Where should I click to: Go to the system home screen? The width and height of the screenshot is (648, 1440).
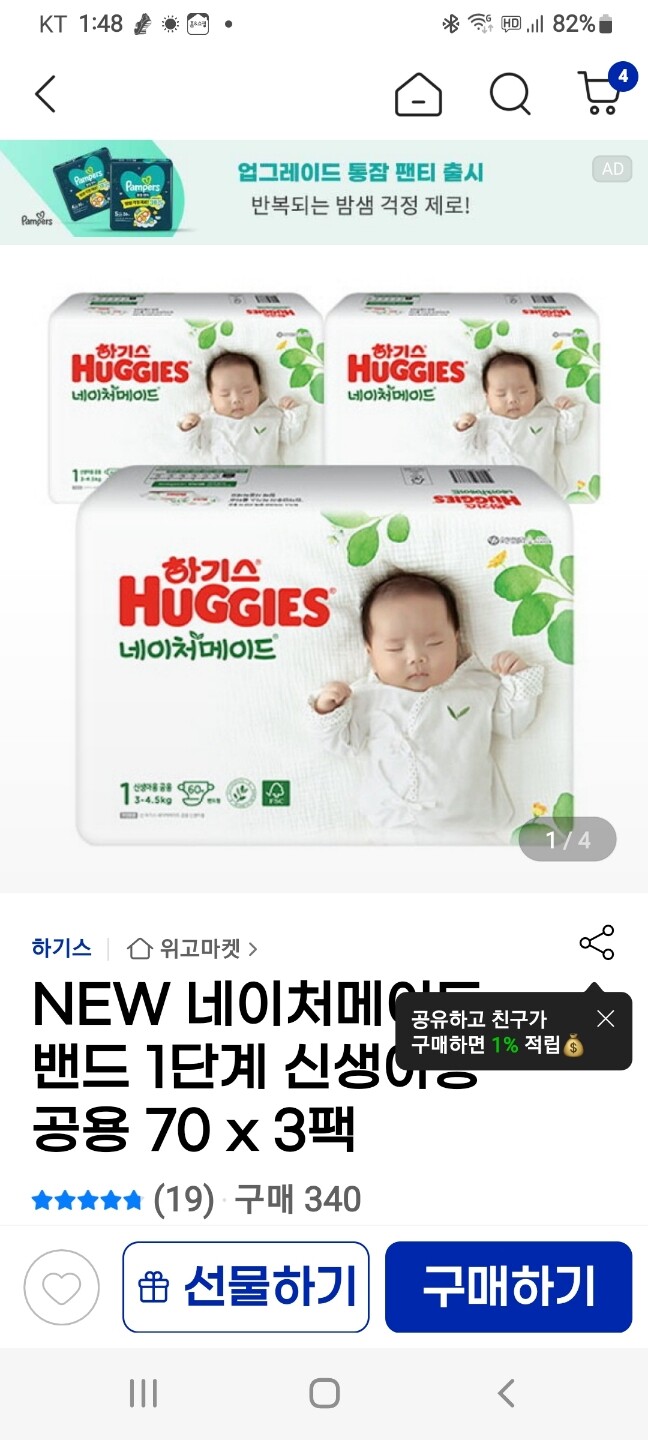pyautogui.click(x=324, y=1393)
